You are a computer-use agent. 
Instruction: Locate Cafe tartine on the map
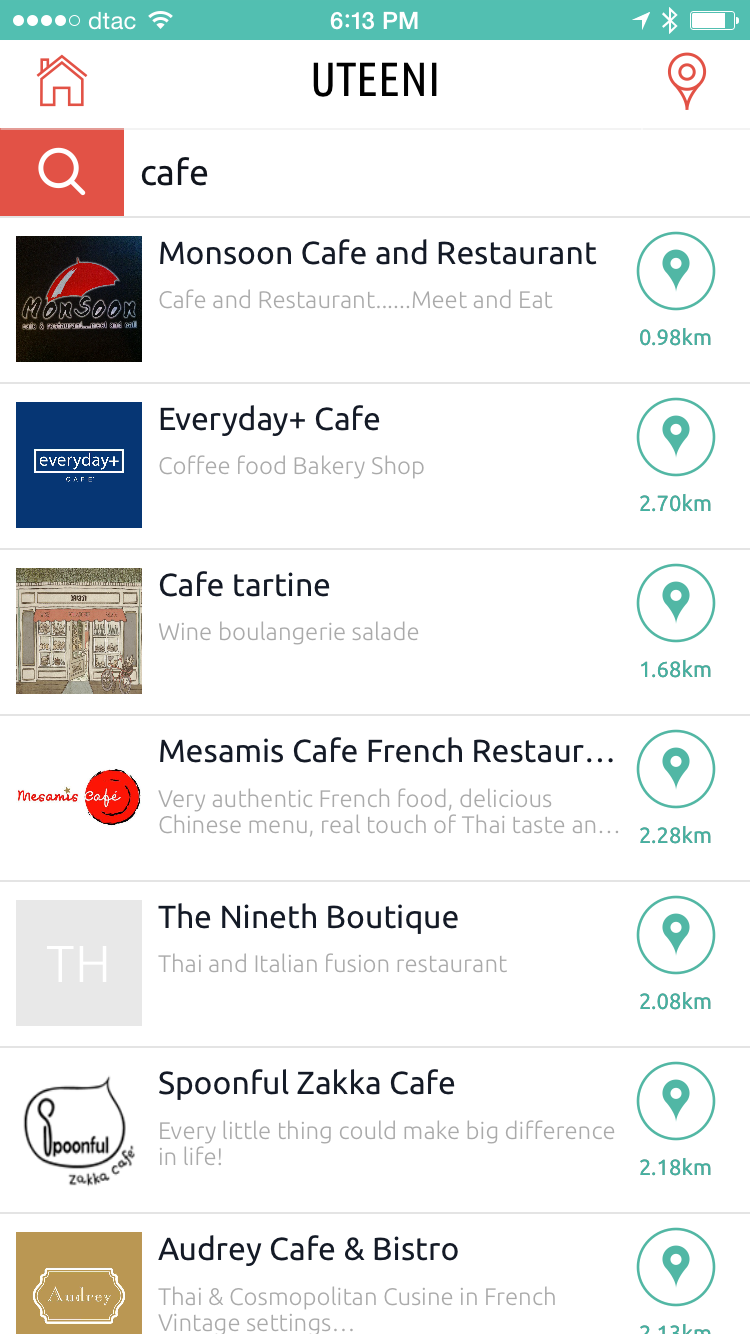pyautogui.click(x=676, y=603)
